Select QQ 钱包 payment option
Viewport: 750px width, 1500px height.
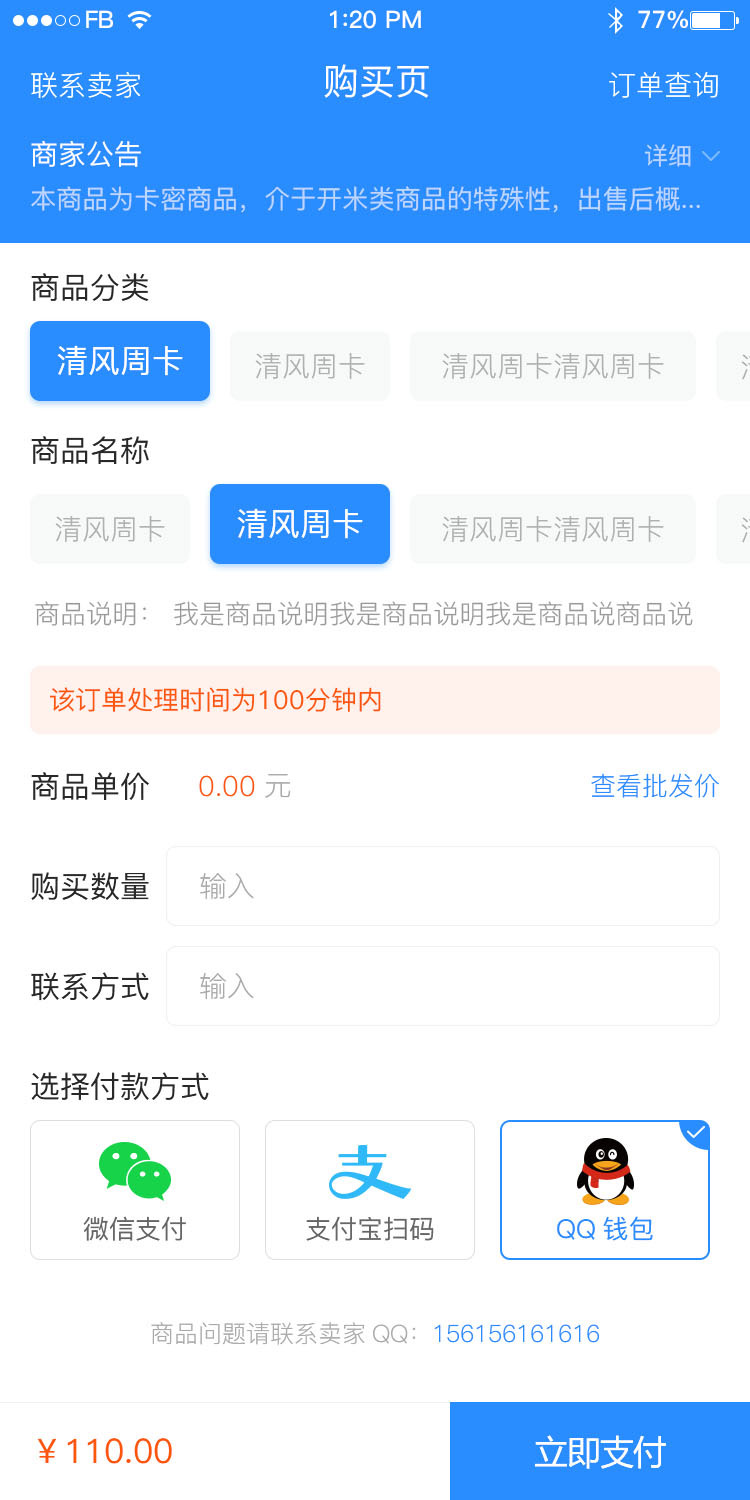coord(605,1190)
